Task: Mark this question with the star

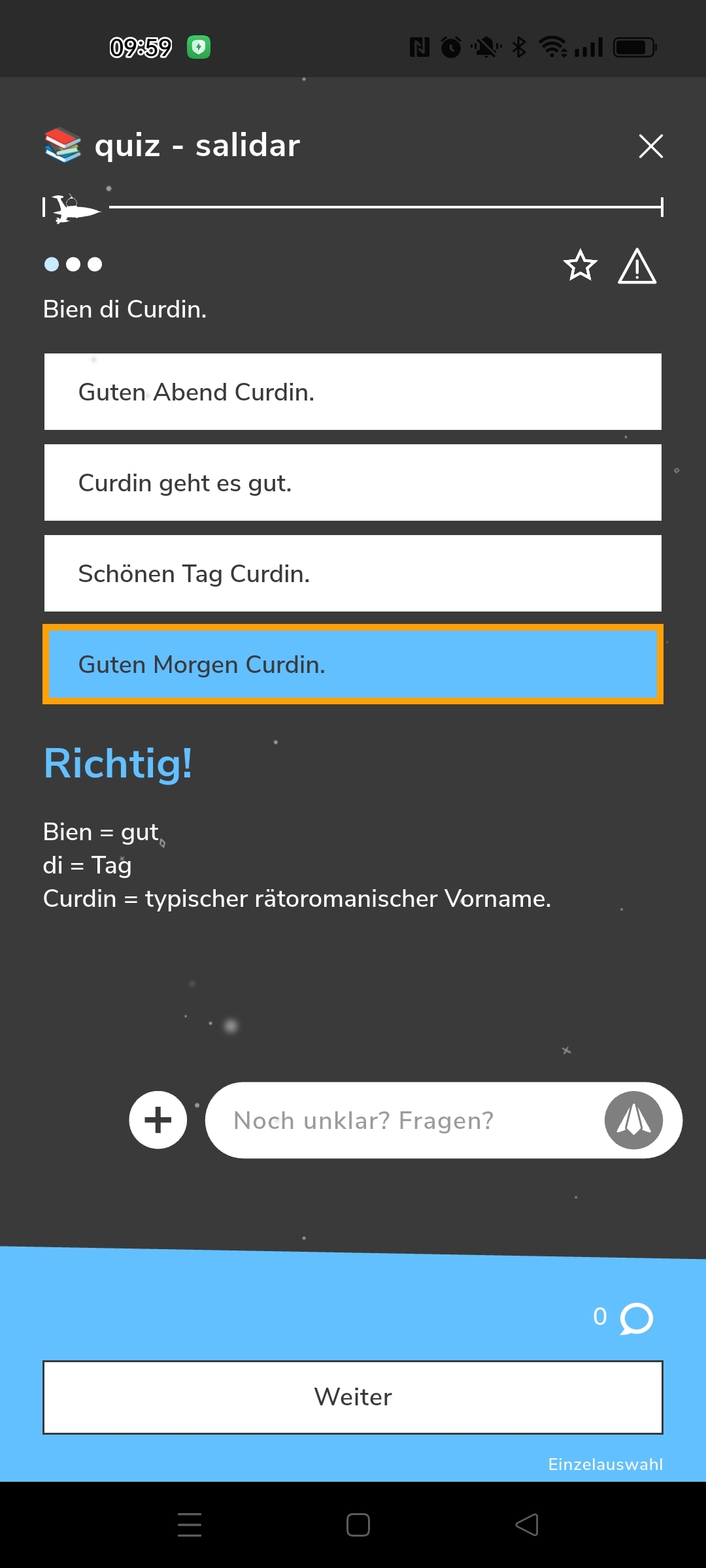Action: [x=580, y=265]
